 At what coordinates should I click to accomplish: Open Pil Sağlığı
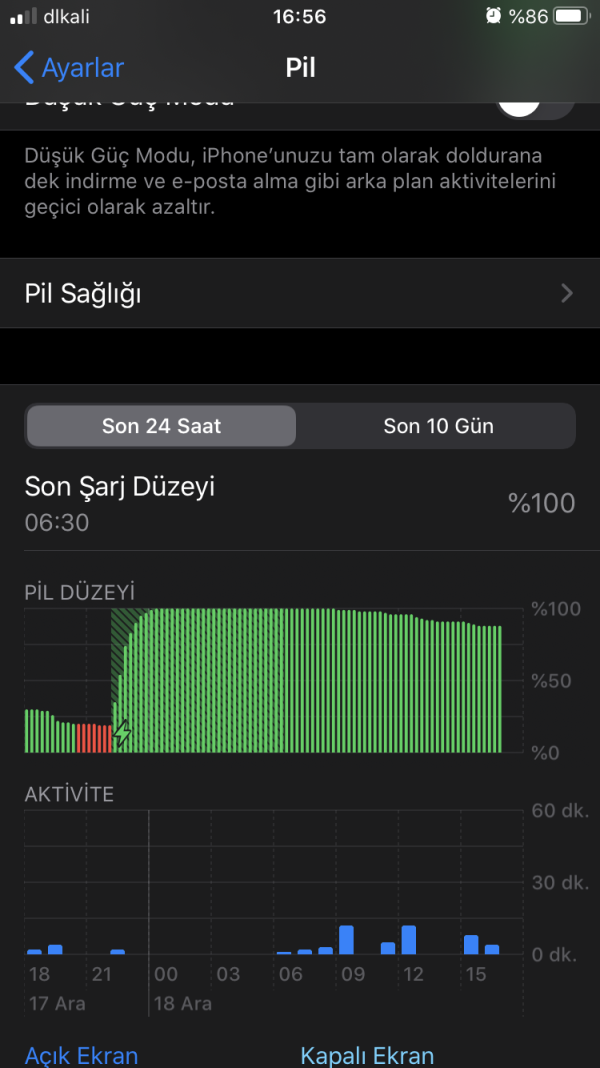(x=300, y=294)
